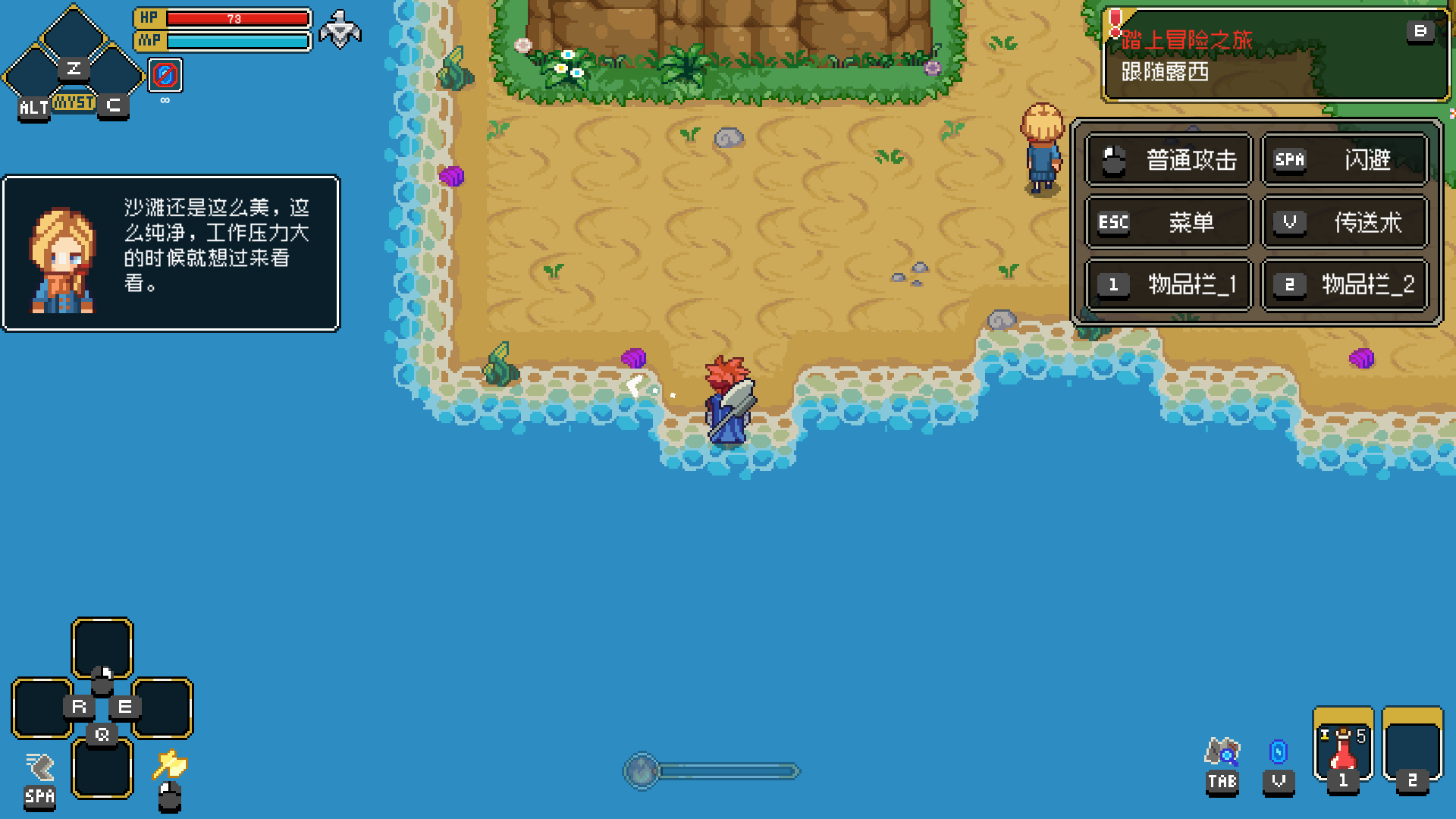Tap the R skill slot

point(42,708)
